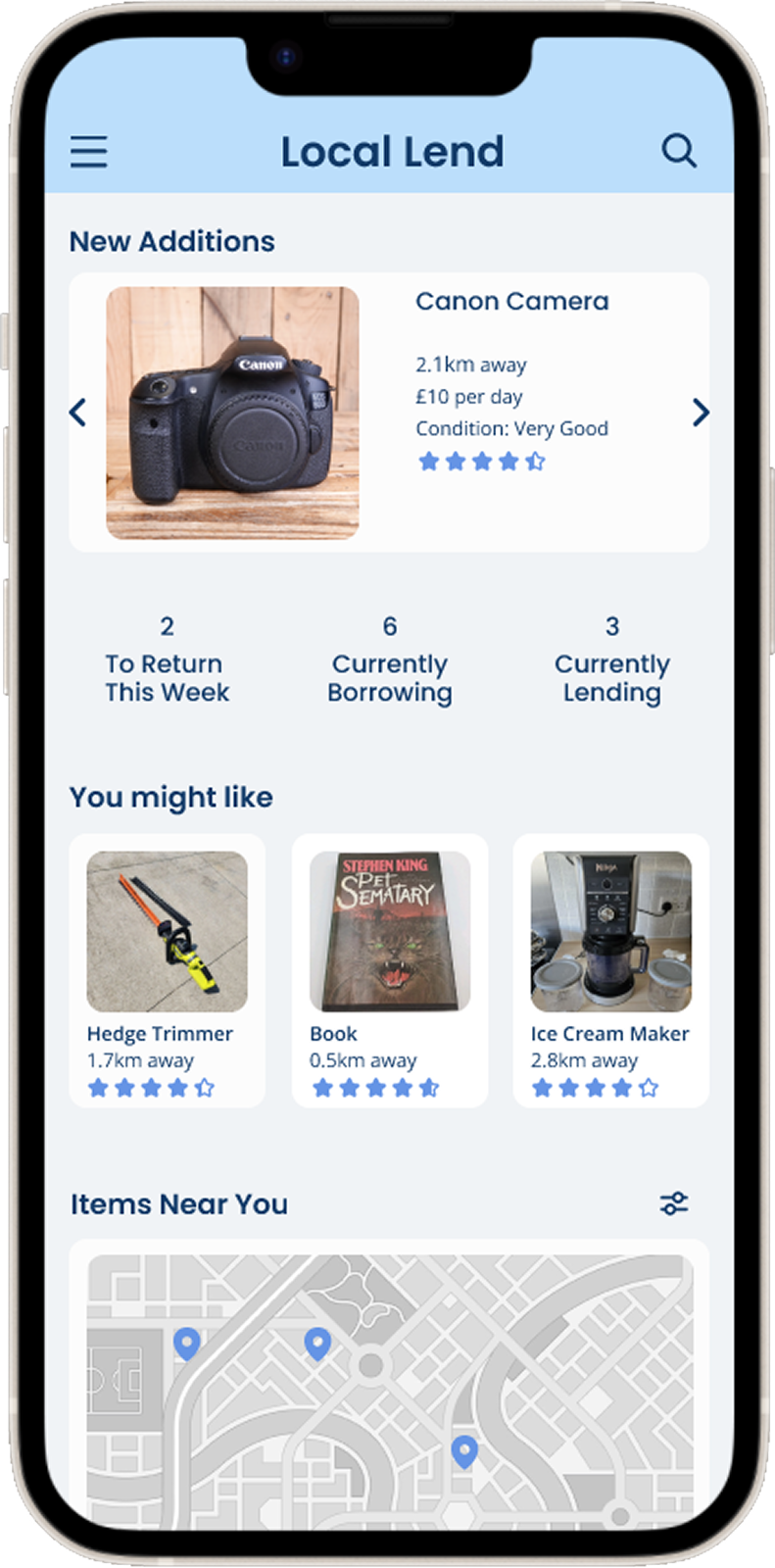View the Hedge Trimmer item
The height and width of the screenshot is (1568, 775).
[x=167, y=970]
